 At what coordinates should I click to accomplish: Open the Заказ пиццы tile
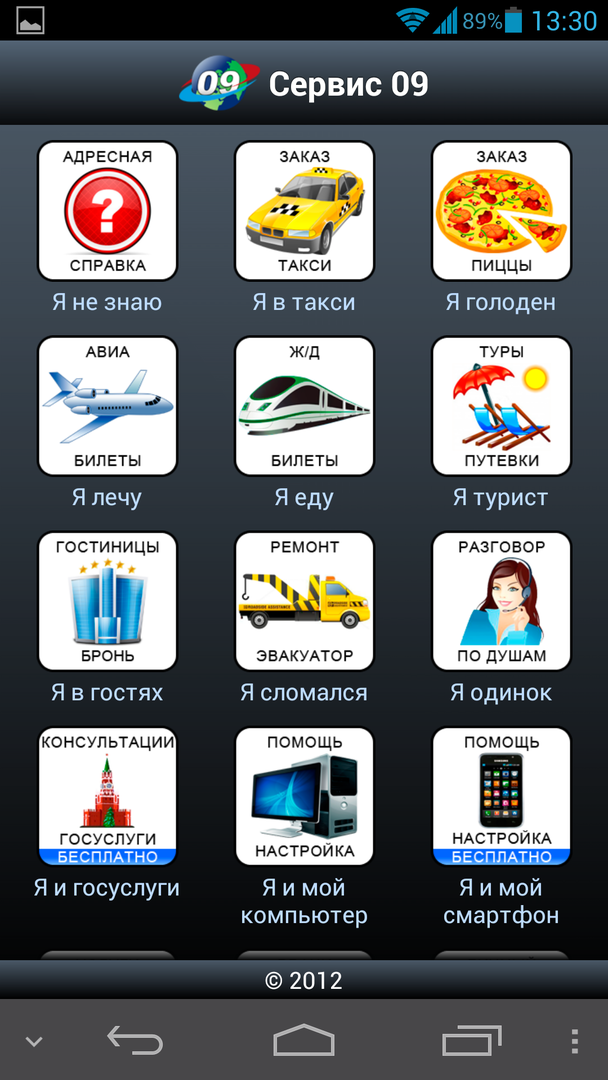[x=501, y=211]
